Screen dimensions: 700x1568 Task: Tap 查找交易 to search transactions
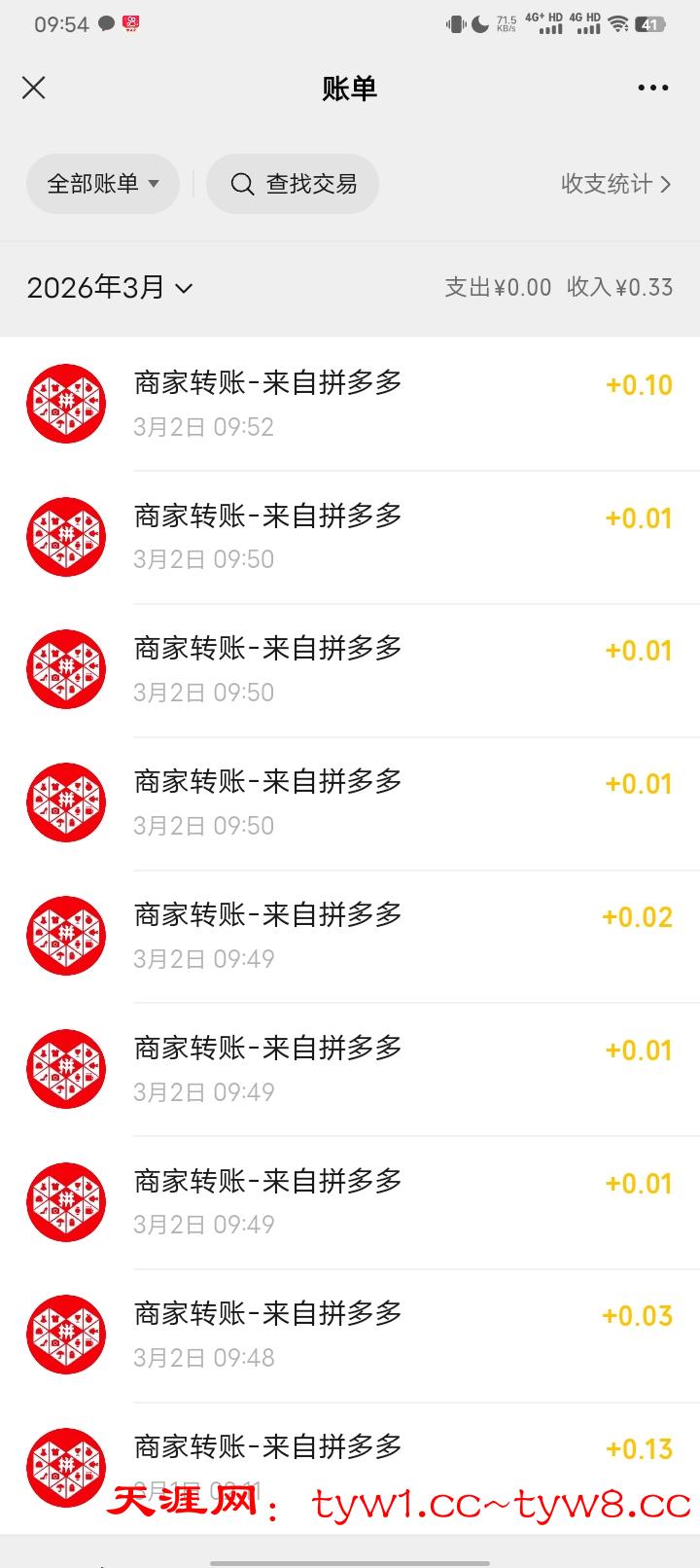[293, 184]
